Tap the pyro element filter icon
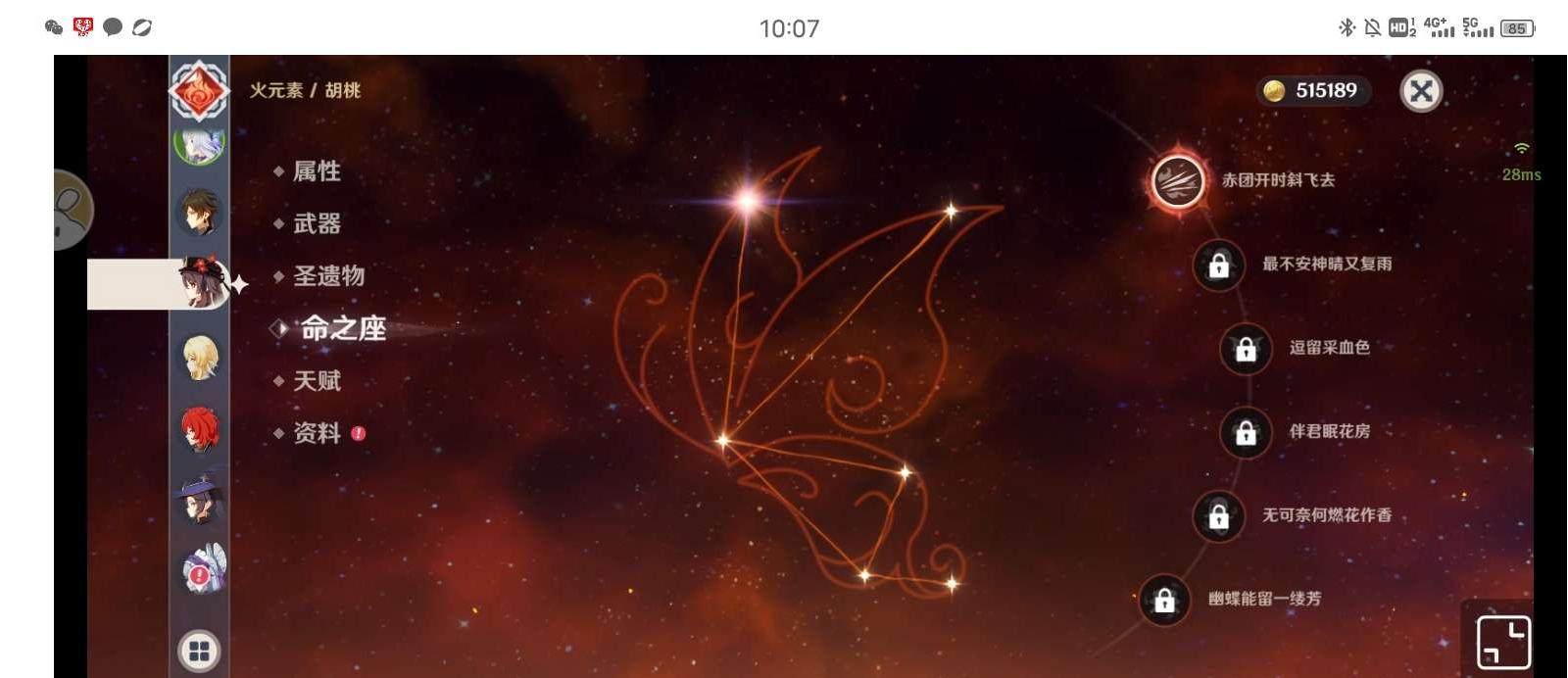Viewport: 1568px width, 678px height. pos(199,91)
